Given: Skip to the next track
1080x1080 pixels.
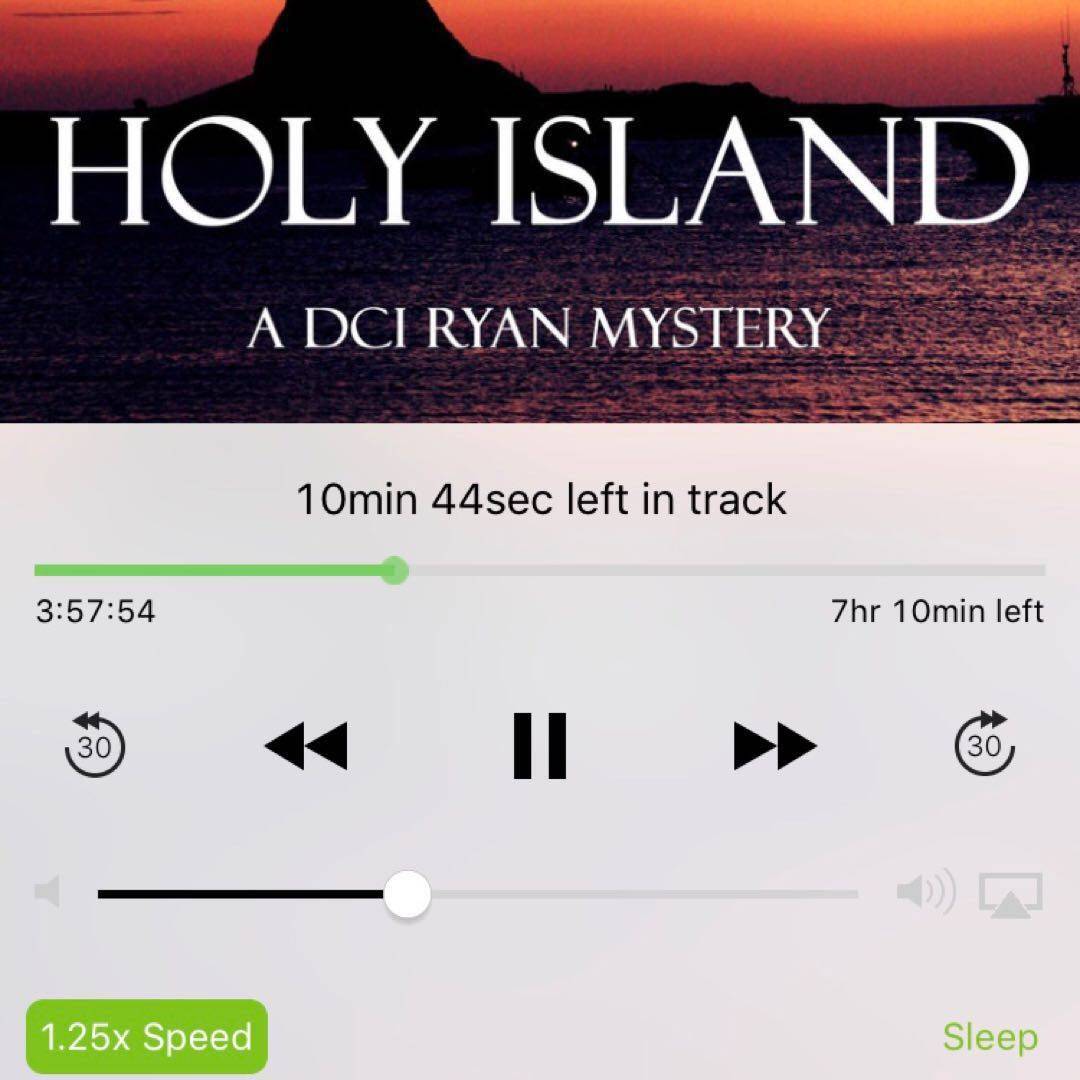Looking at the screenshot, I should 774,746.
